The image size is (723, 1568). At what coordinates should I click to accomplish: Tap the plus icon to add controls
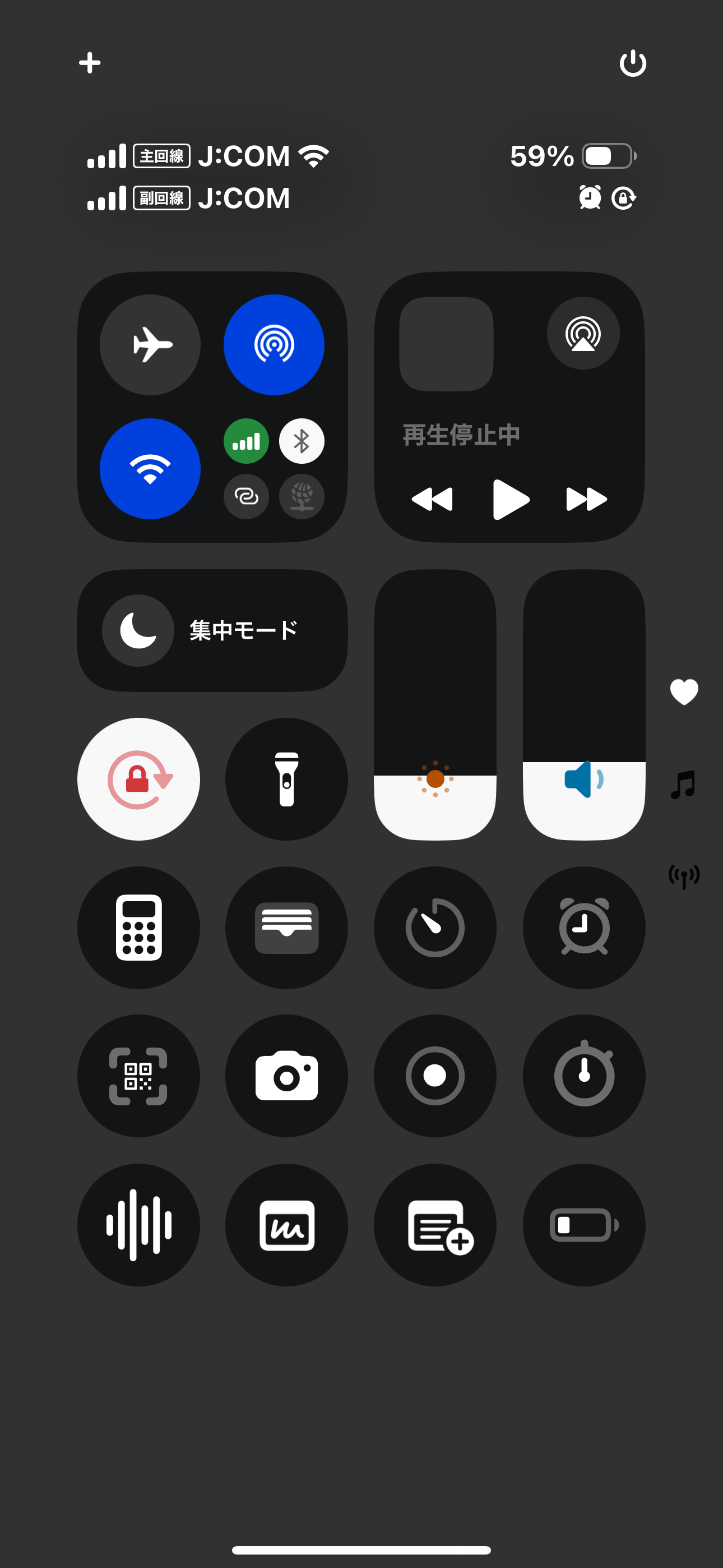coord(90,63)
